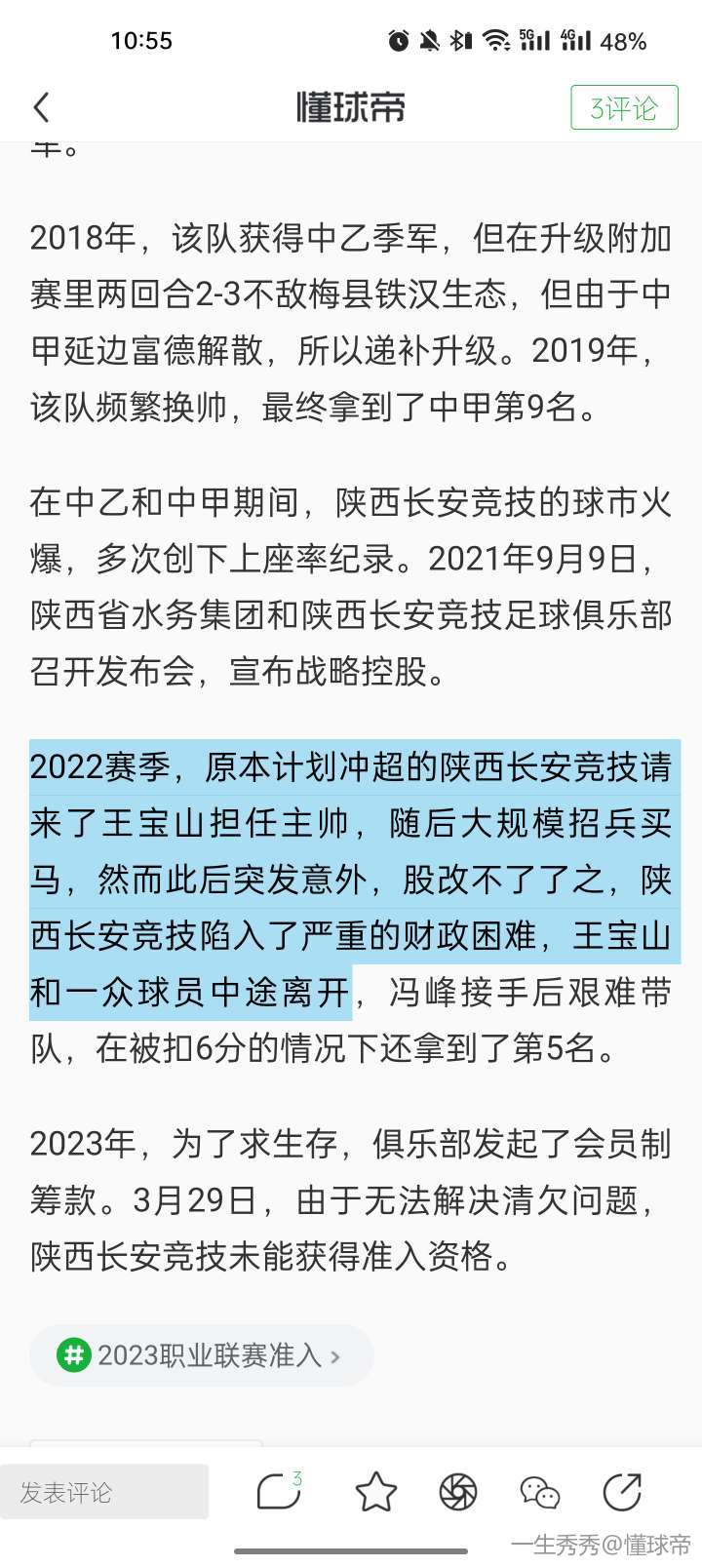This screenshot has width=702, height=1568.
Task: Go back using the top-left arrow
Action: pos(41,107)
